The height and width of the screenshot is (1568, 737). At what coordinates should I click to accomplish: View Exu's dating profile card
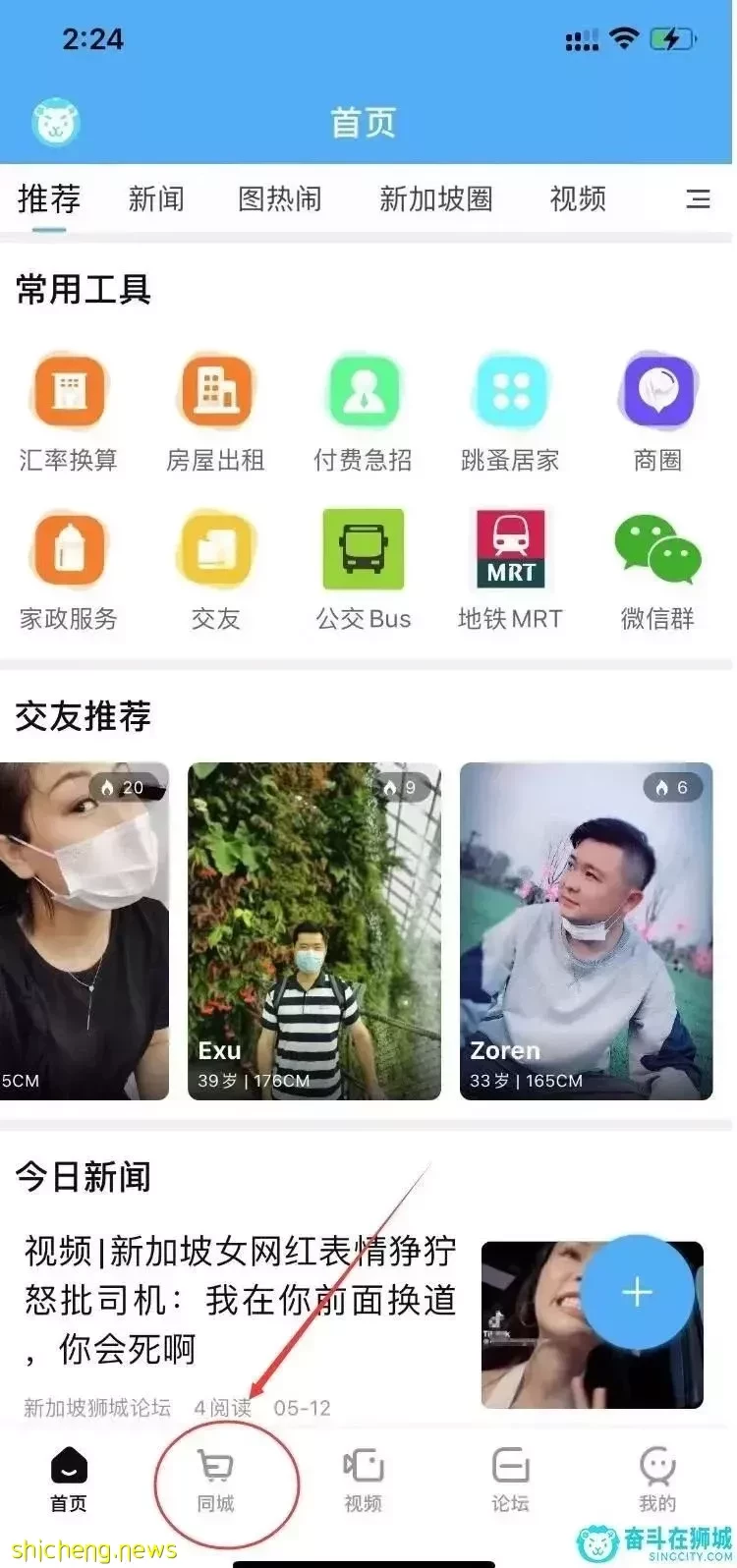click(314, 931)
